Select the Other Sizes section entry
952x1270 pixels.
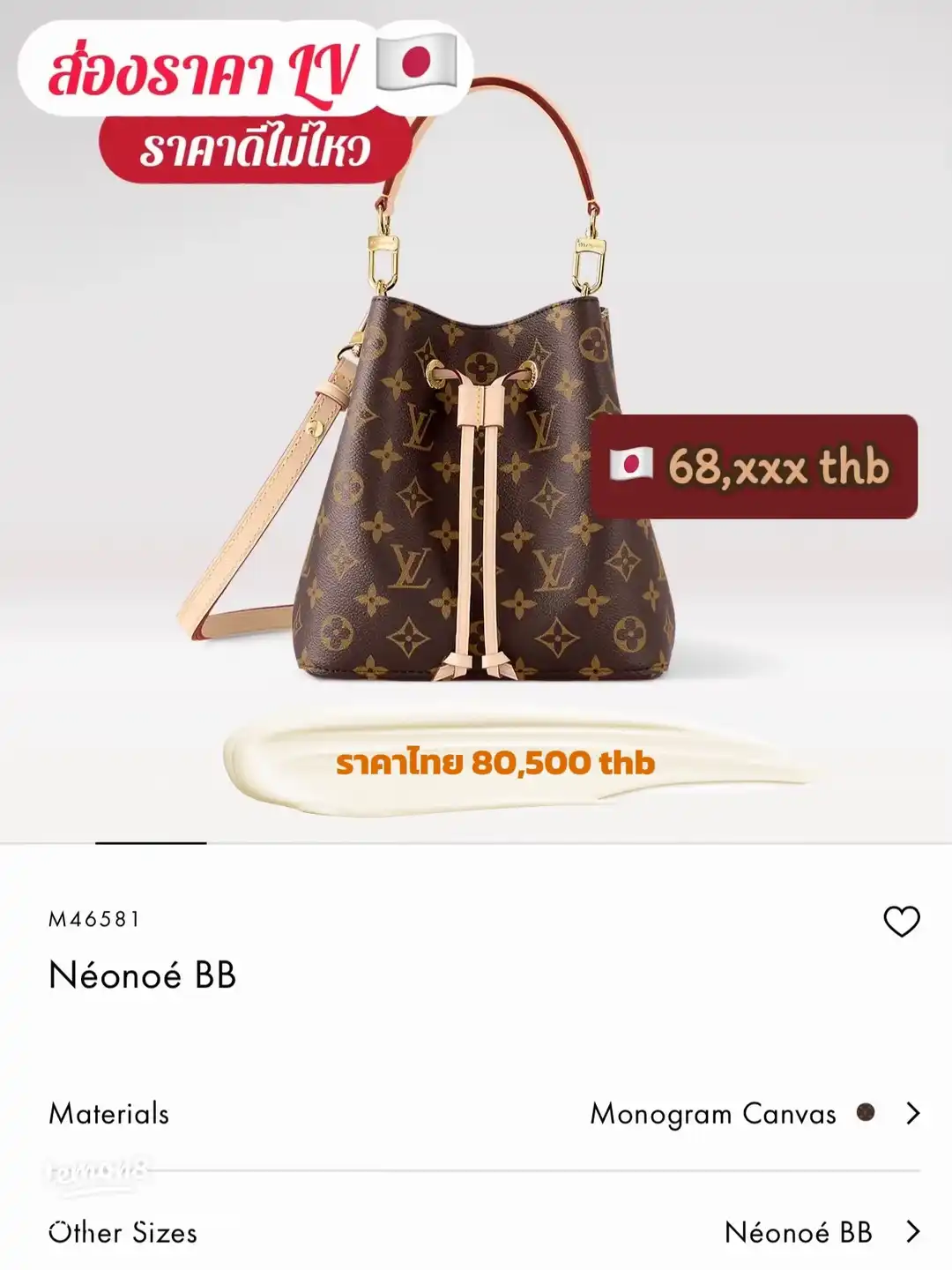123,1234
